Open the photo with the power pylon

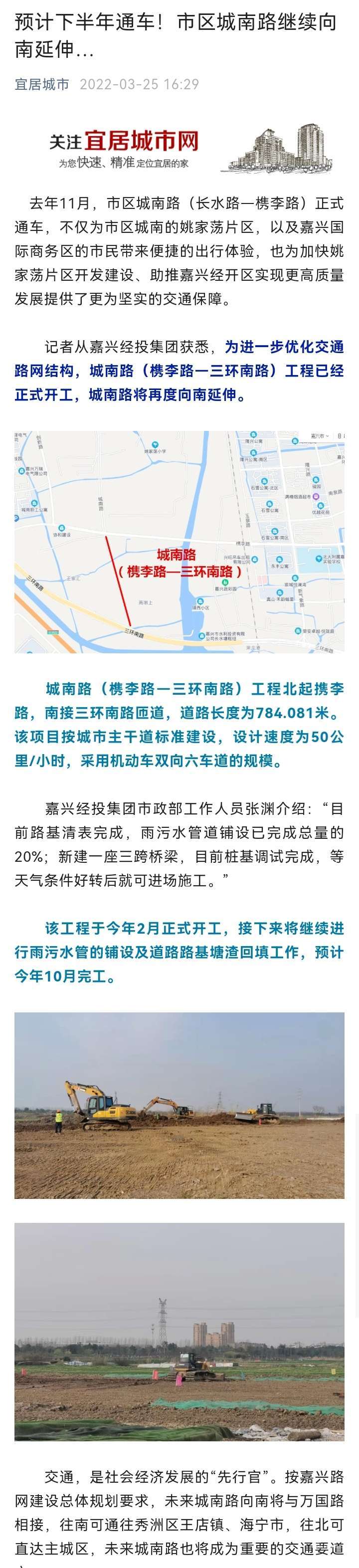pos(179,1331)
